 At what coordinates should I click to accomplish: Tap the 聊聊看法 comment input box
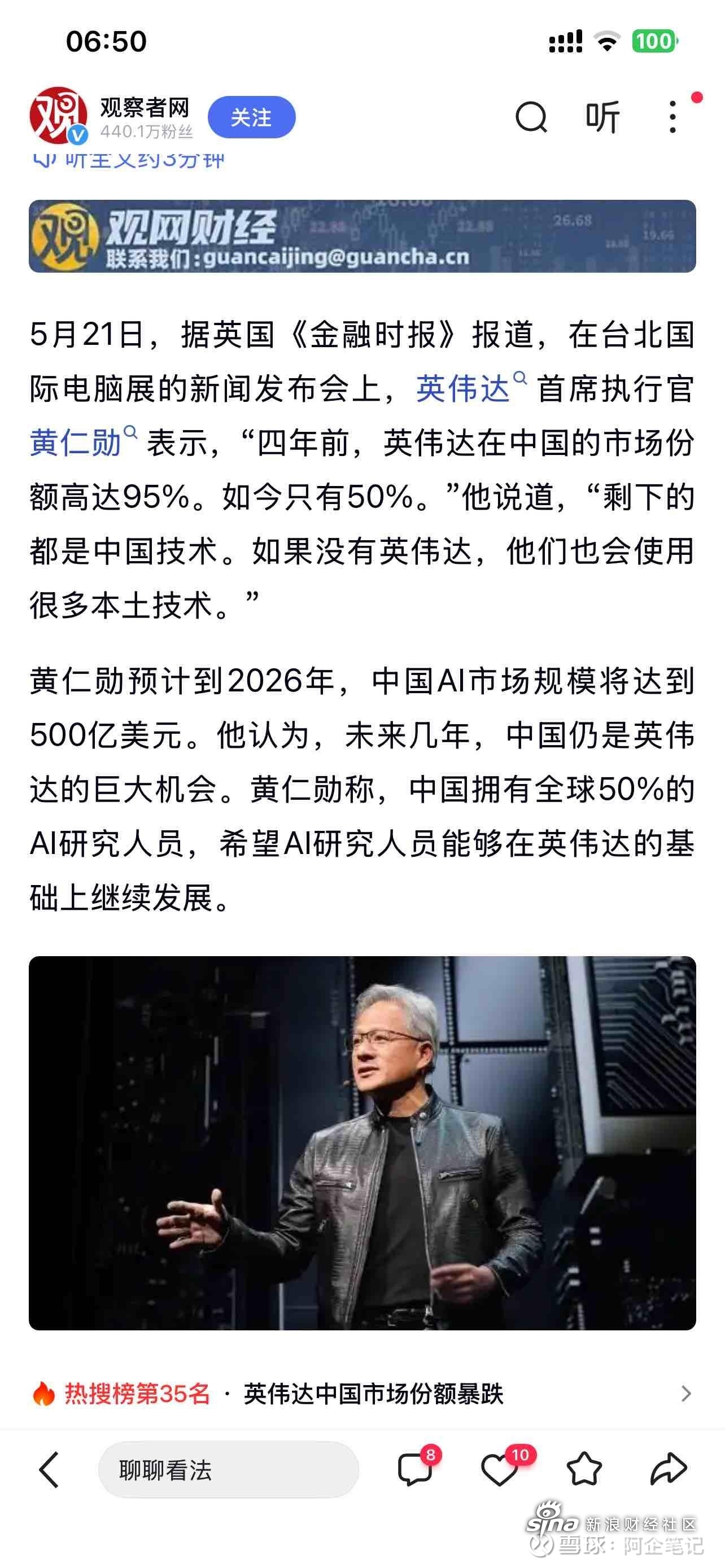coord(228,1469)
